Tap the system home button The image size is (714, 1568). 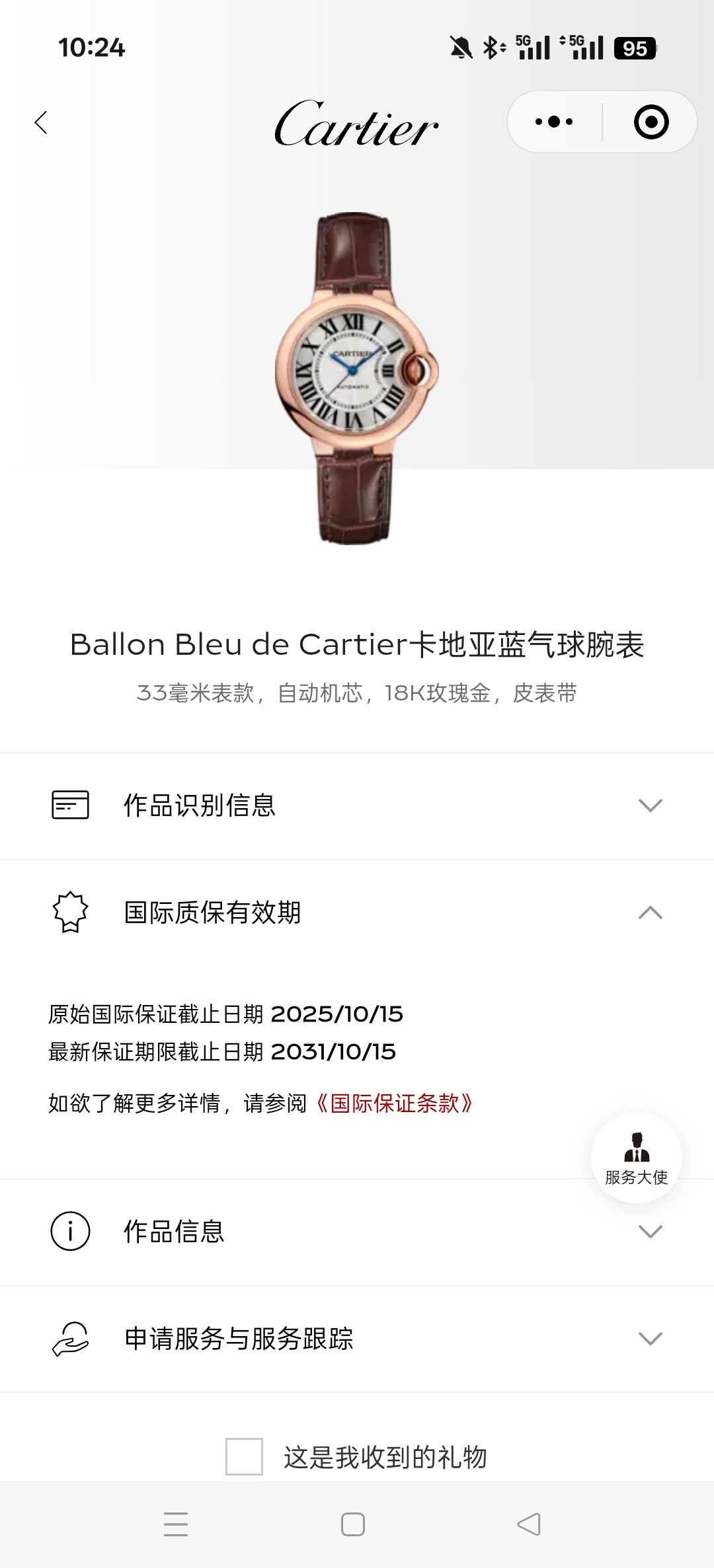point(352,1524)
